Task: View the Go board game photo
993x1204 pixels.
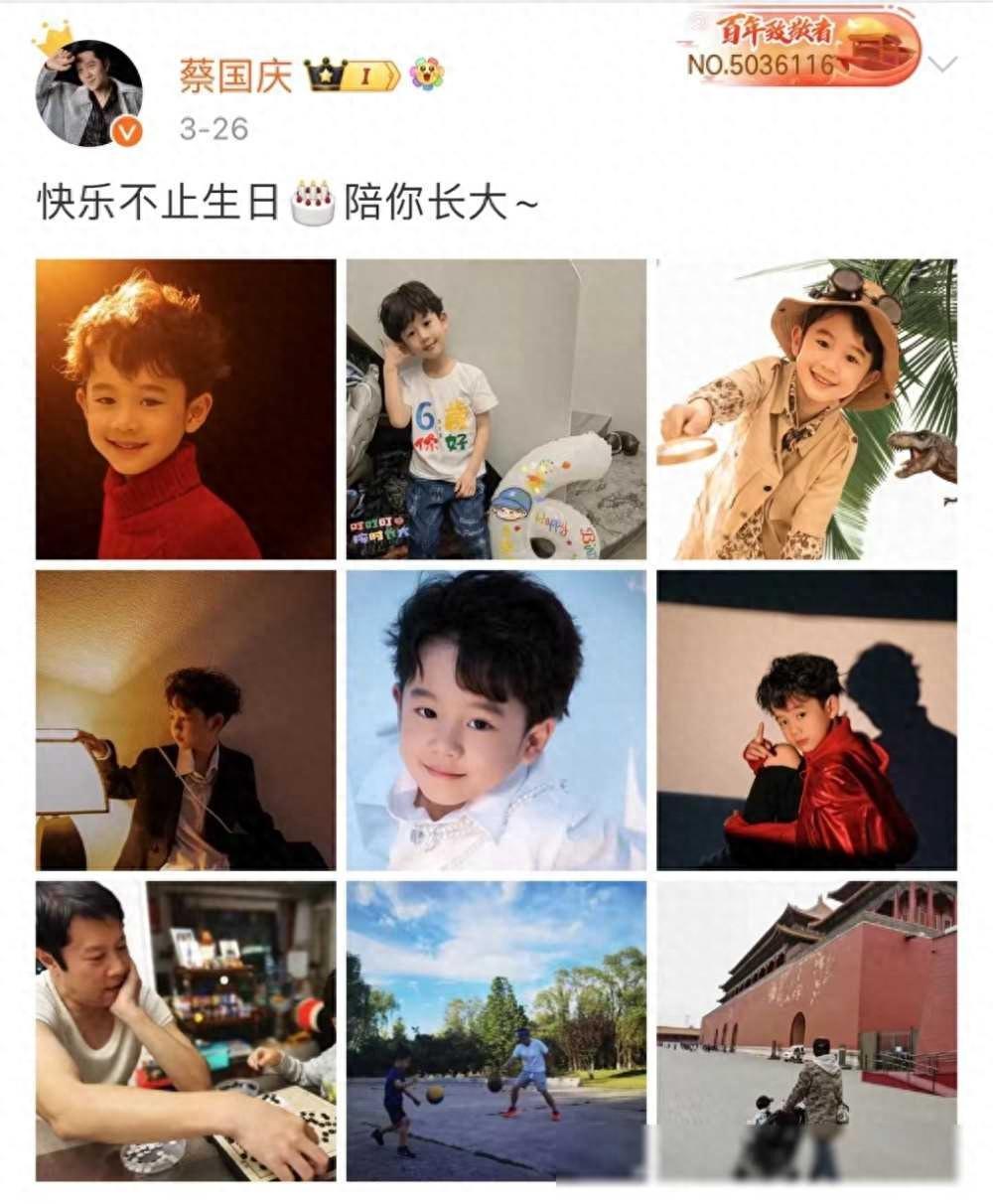Action: [186, 1031]
